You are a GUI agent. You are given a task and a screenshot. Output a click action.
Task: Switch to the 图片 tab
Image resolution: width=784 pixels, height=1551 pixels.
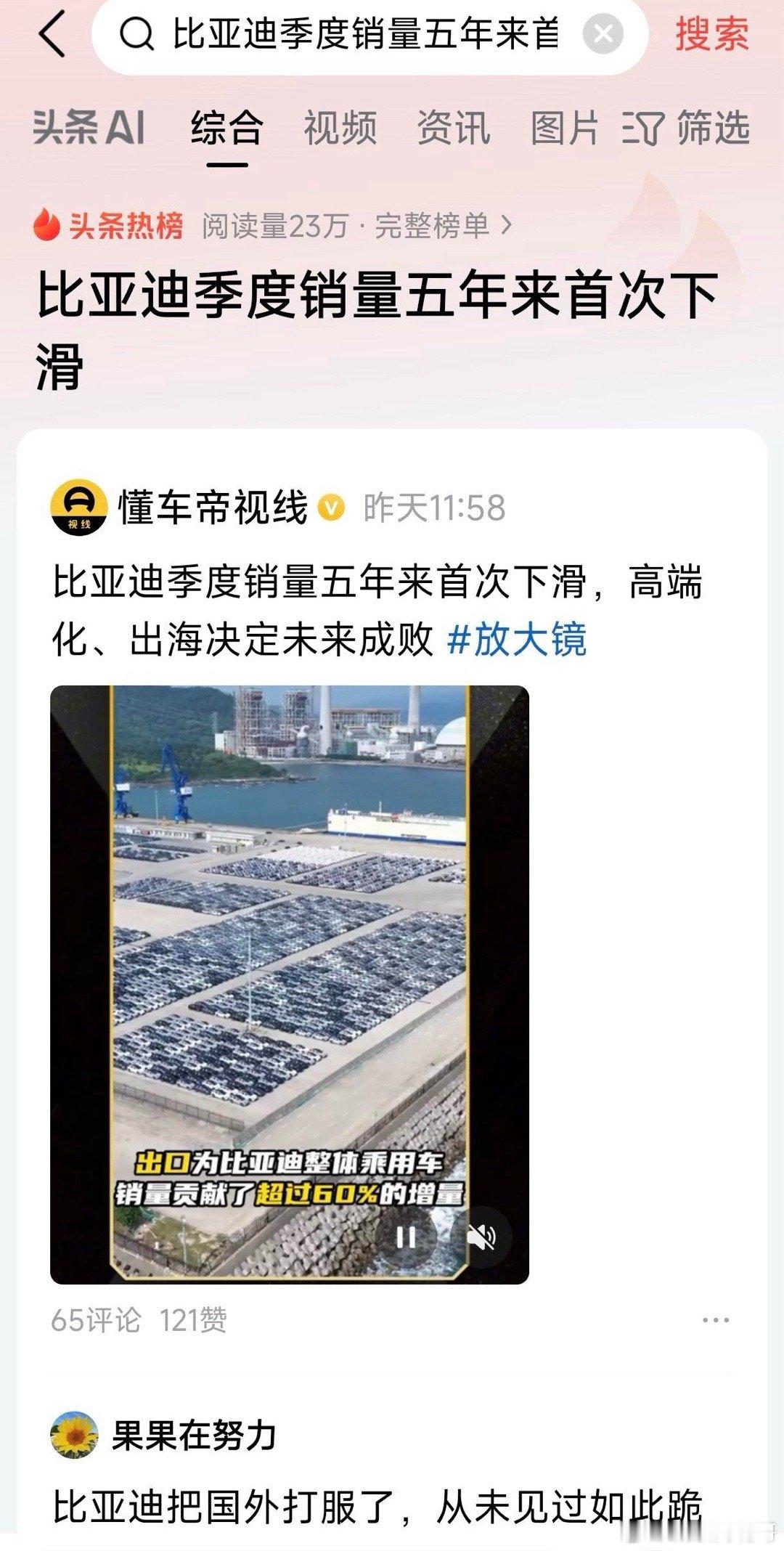565,129
